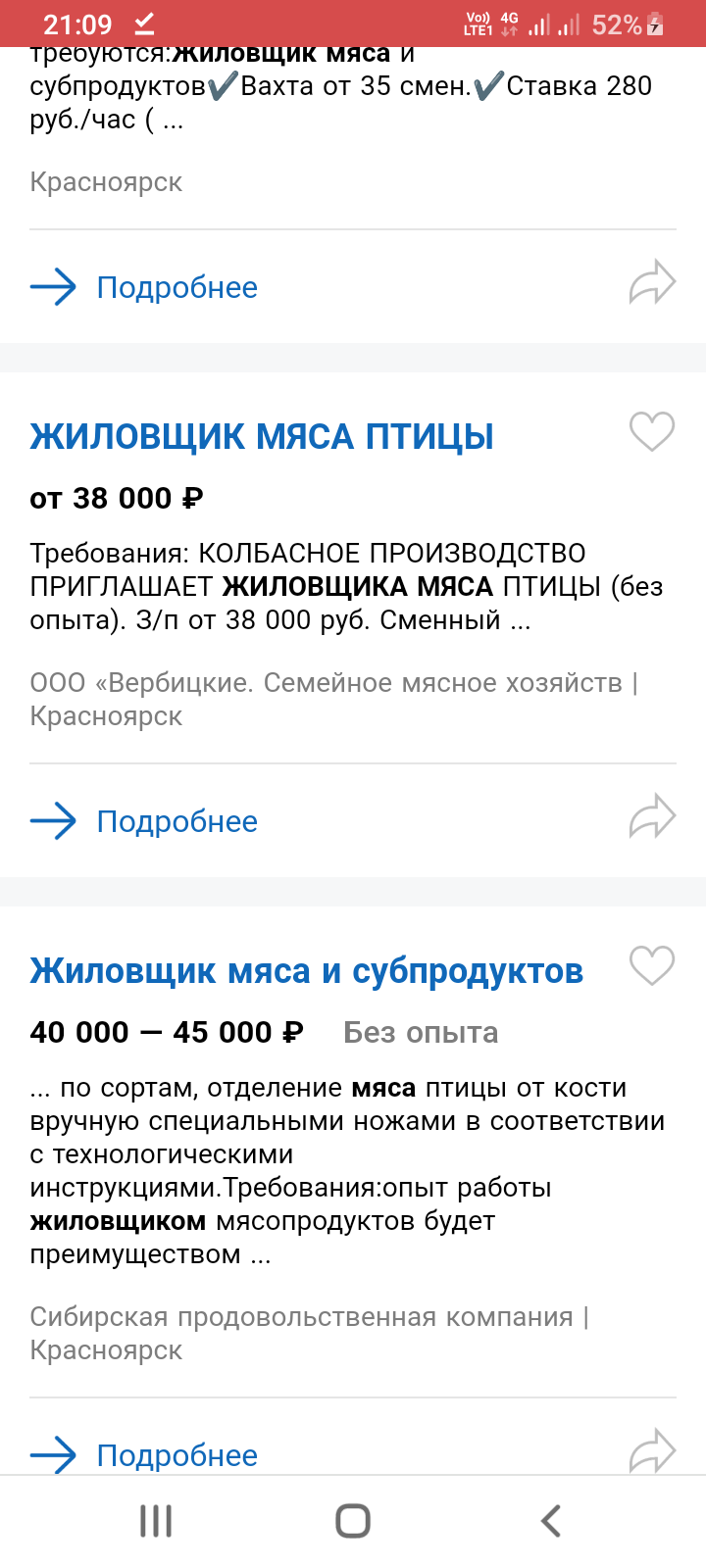706x1568 pixels.
Task: Save ЖИЛОВЩИК МЯСА ПТИЦЫ to favorites
Action: (652, 431)
